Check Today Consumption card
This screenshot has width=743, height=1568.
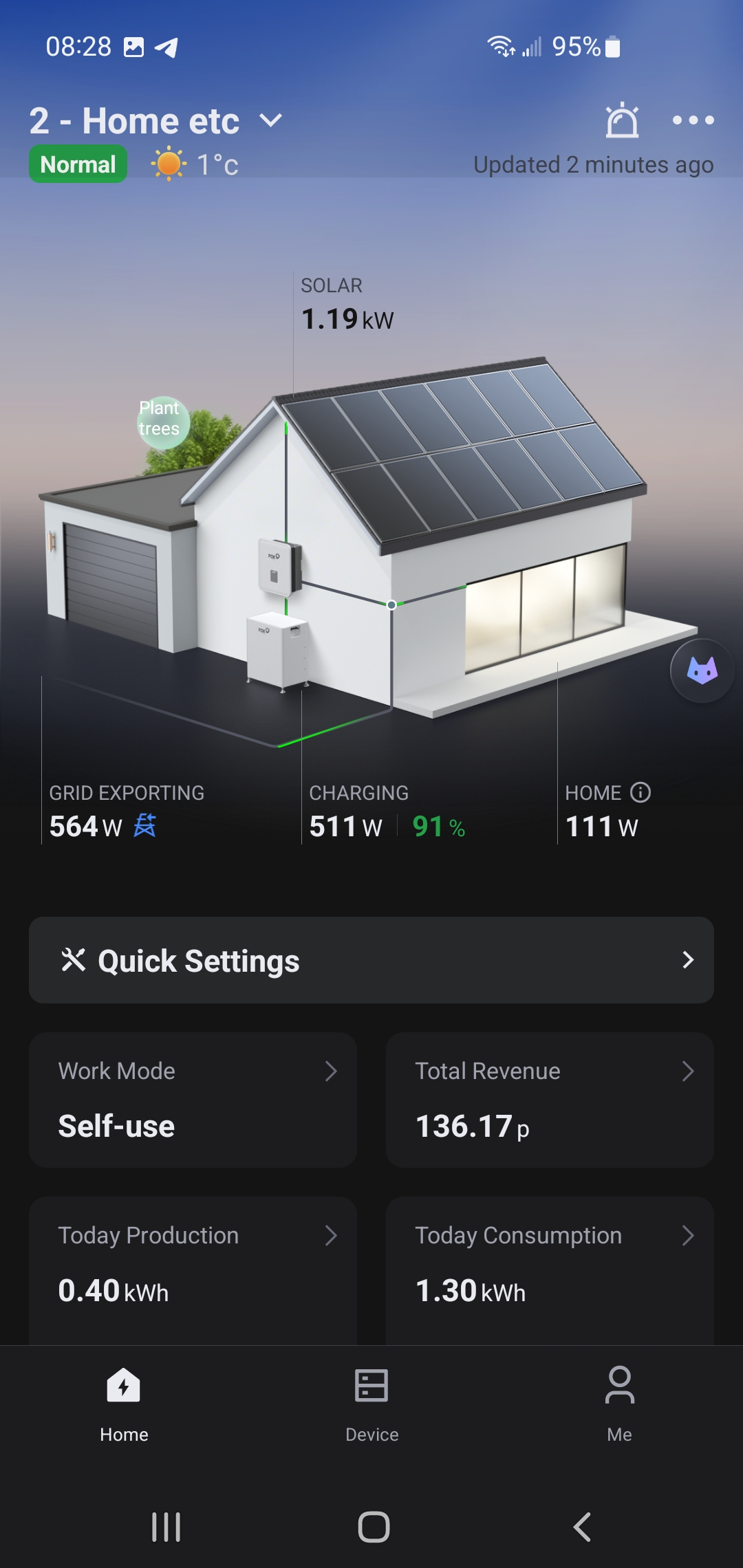tap(550, 1265)
